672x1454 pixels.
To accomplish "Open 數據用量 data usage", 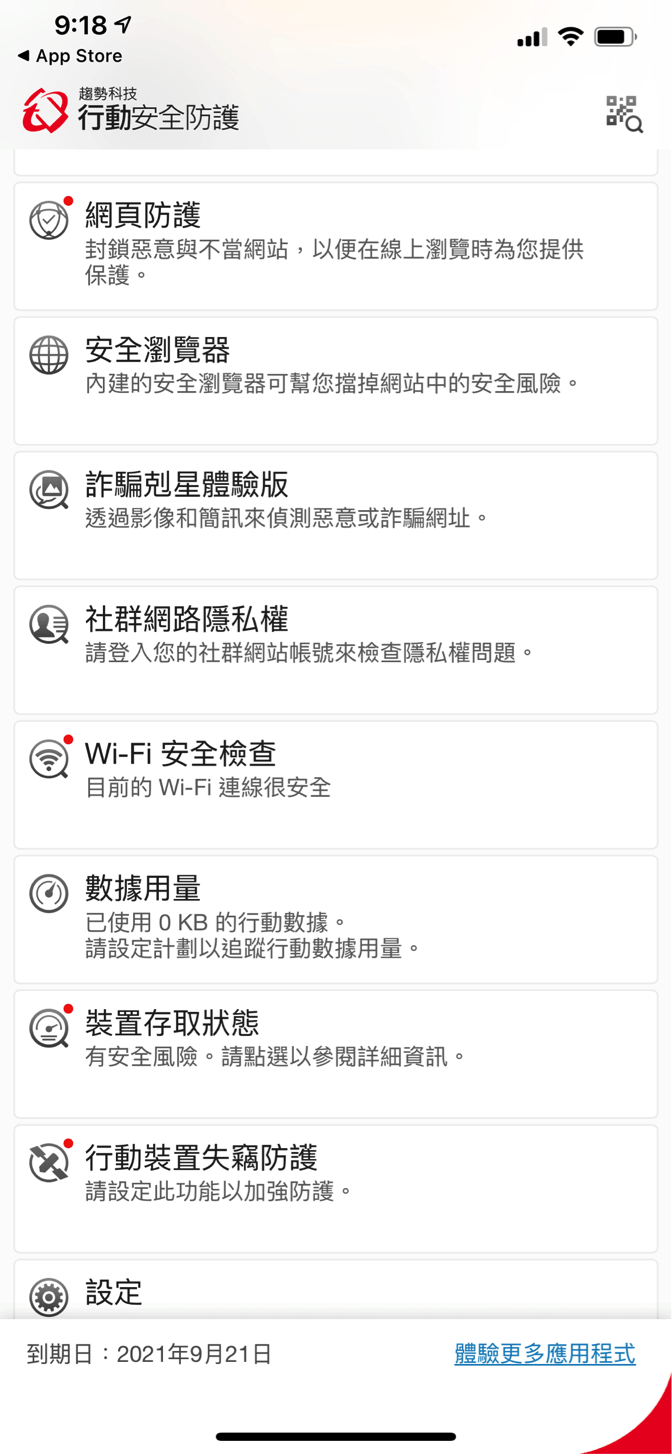I will pos(336,919).
